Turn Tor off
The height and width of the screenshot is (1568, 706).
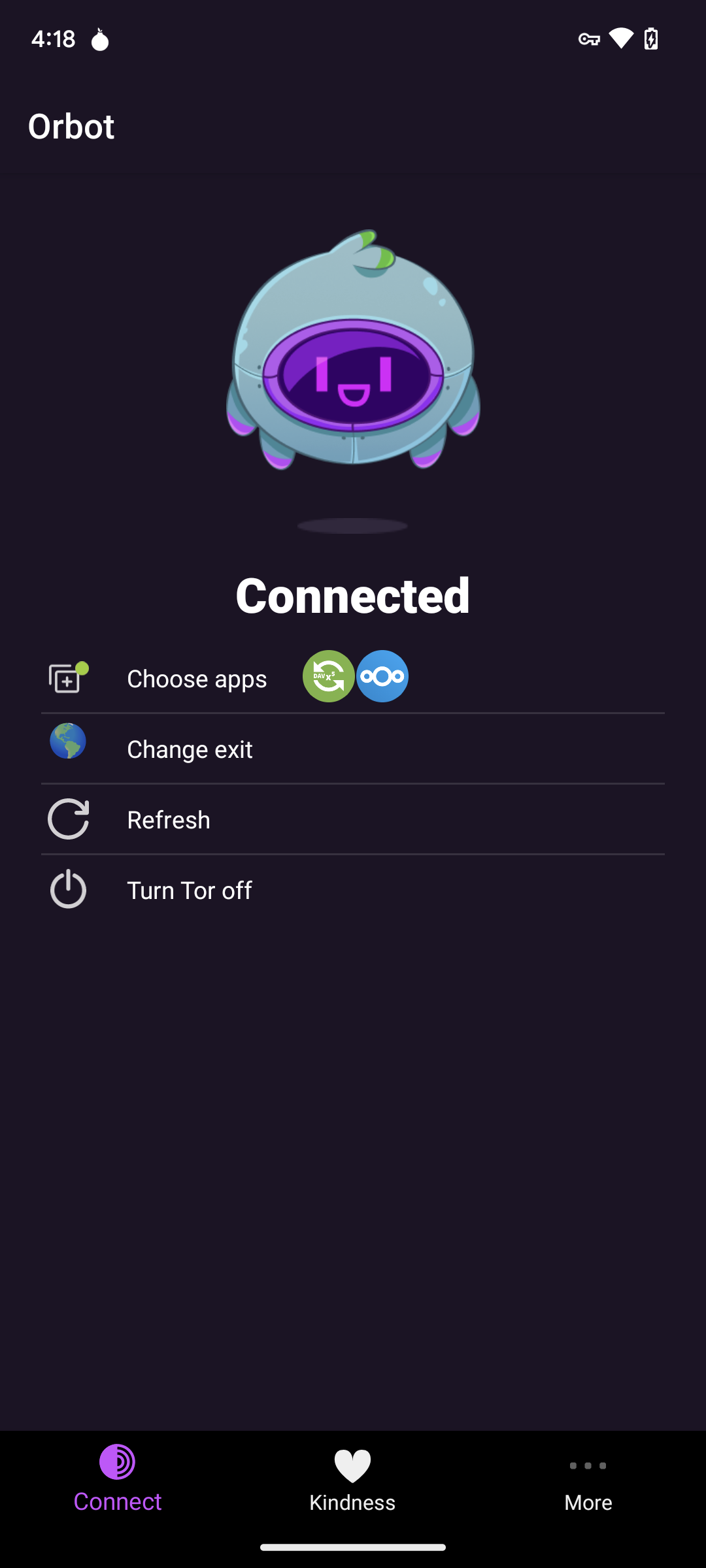[x=190, y=890]
